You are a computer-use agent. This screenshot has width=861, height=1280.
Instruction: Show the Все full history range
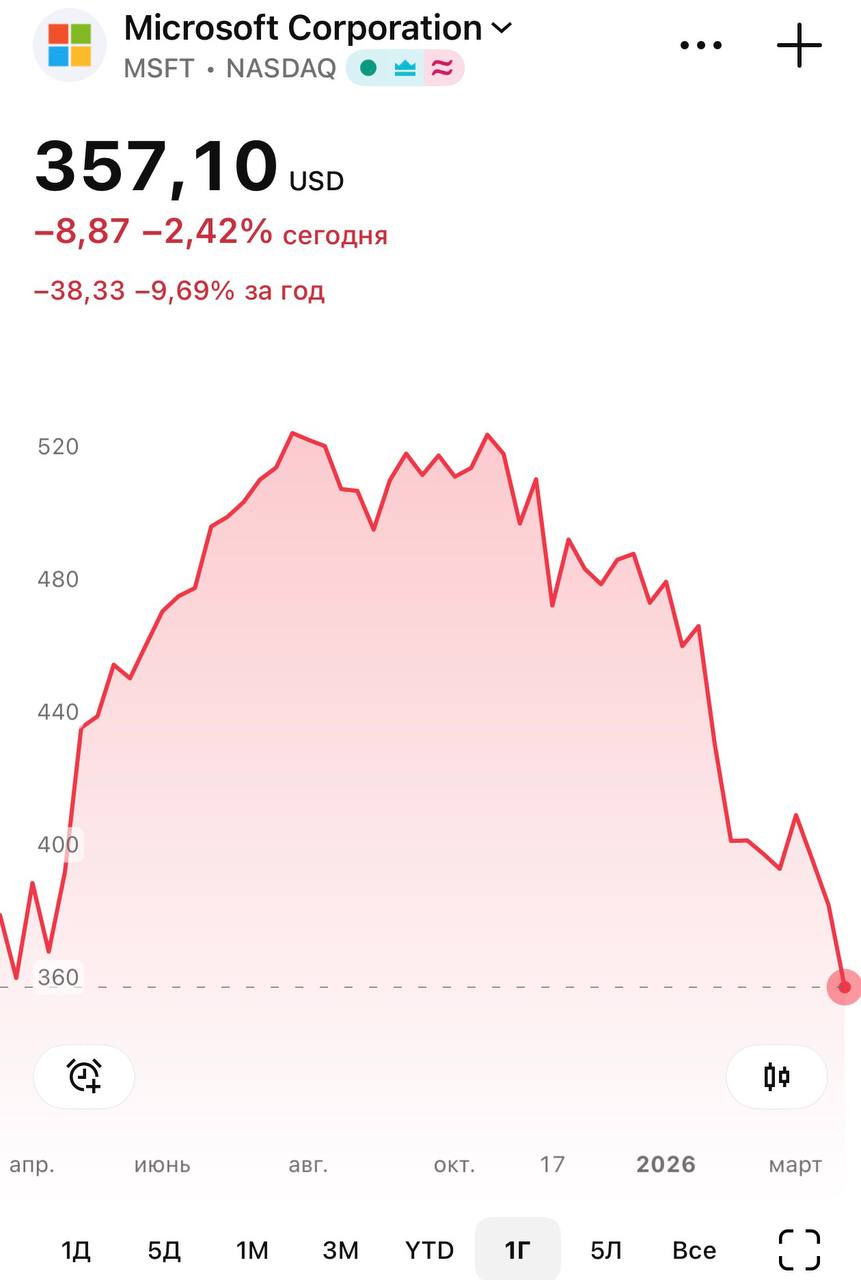pyautogui.click(x=694, y=1250)
